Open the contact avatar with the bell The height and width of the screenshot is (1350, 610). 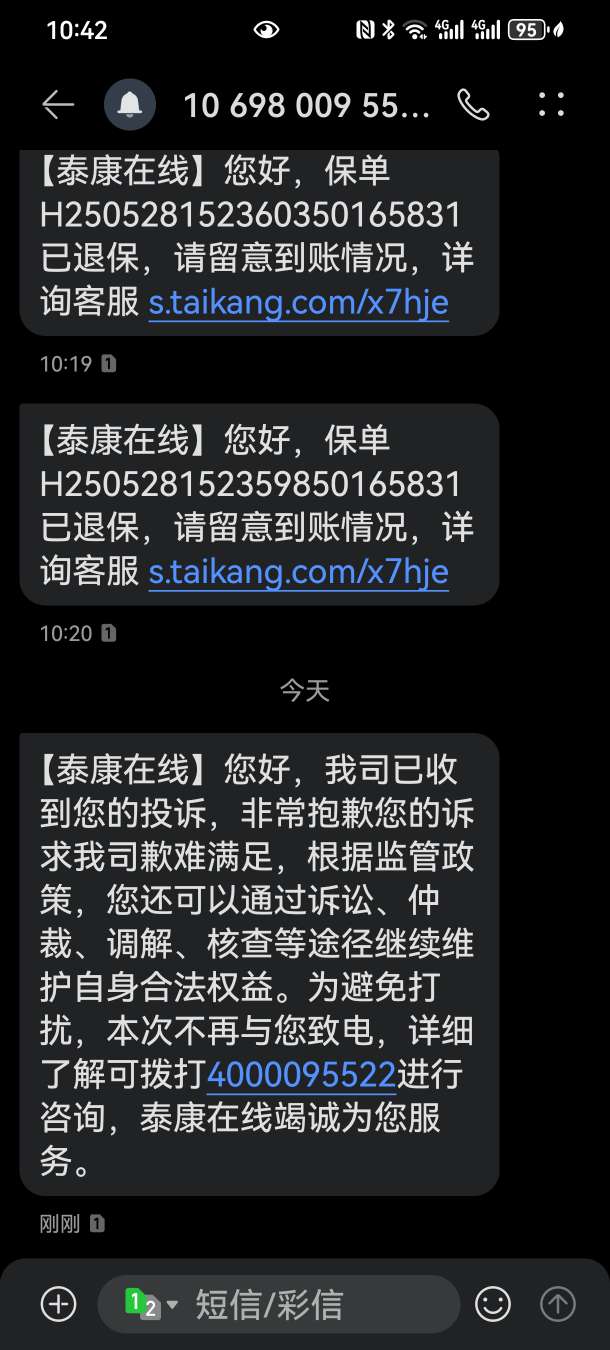pyautogui.click(x=130, y=105)
